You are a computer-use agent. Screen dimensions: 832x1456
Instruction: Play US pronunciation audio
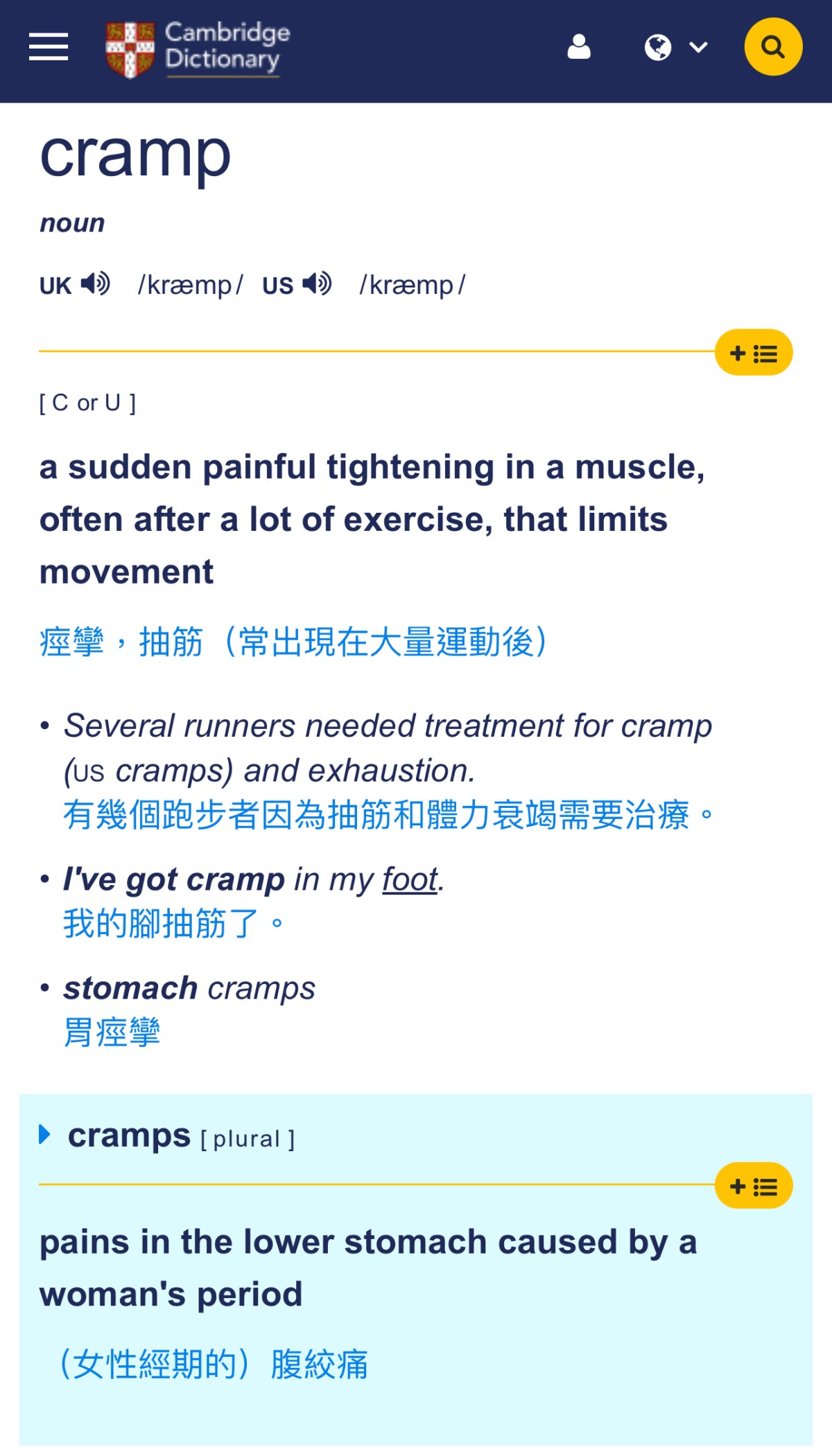pos(318,284)
